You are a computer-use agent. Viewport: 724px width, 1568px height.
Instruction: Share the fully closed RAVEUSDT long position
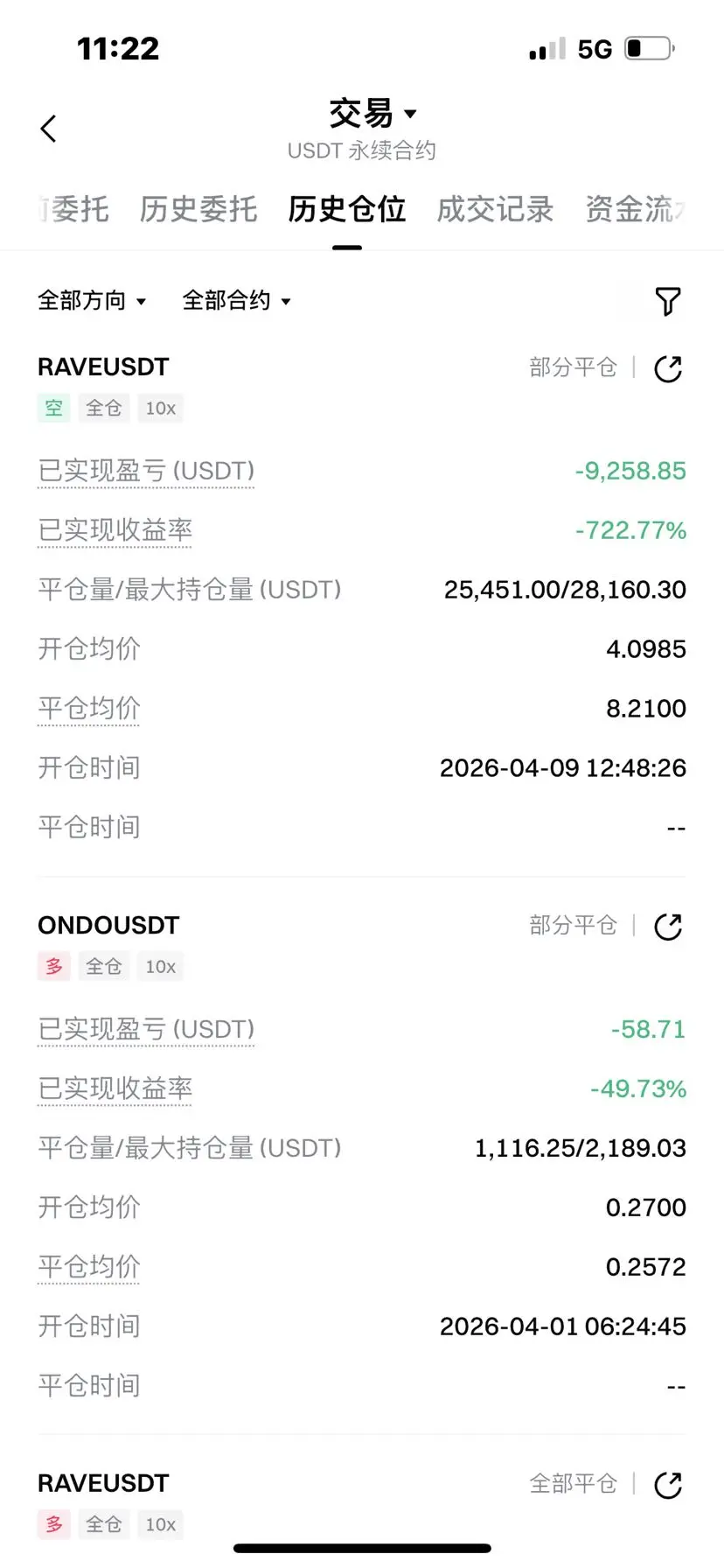[668, 1485]
